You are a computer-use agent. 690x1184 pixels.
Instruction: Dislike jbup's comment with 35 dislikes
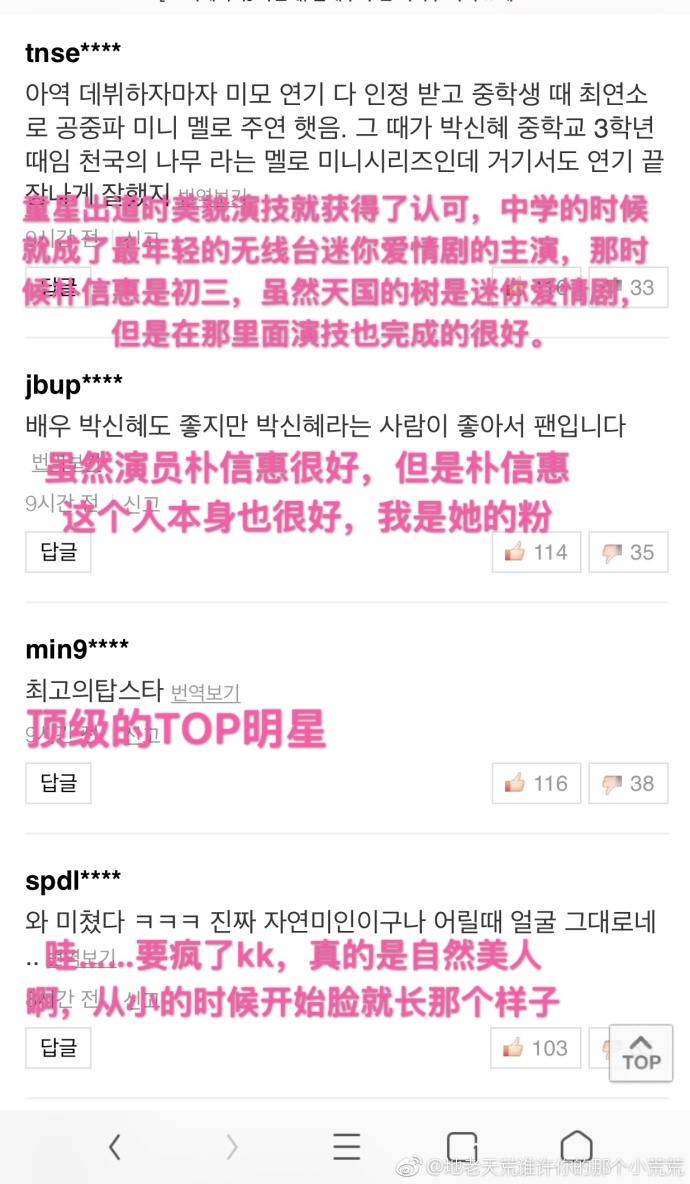coord(628,552)
